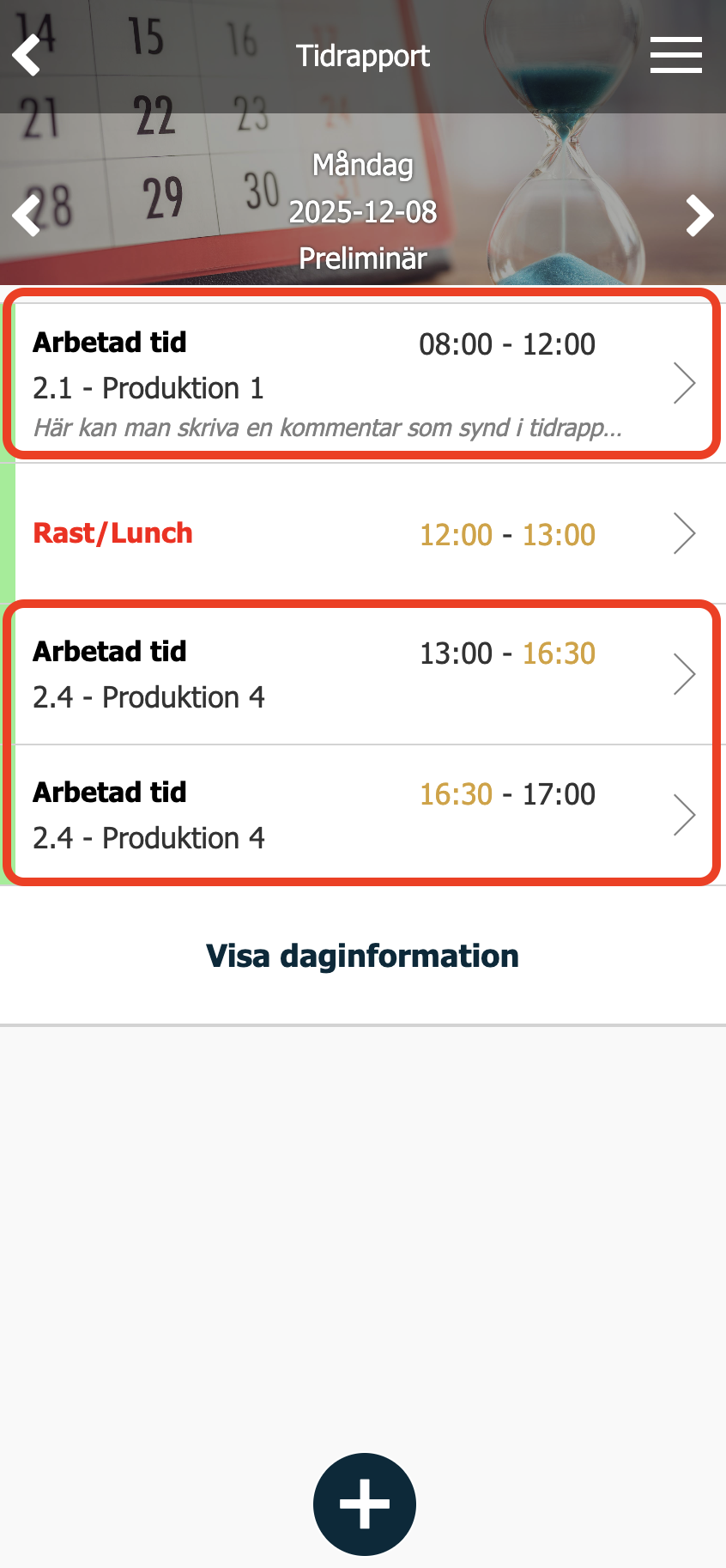Go back from the Tidrapport screen
The width and height of the screenshot is (726, 1568).
click(x=27, y=55)
